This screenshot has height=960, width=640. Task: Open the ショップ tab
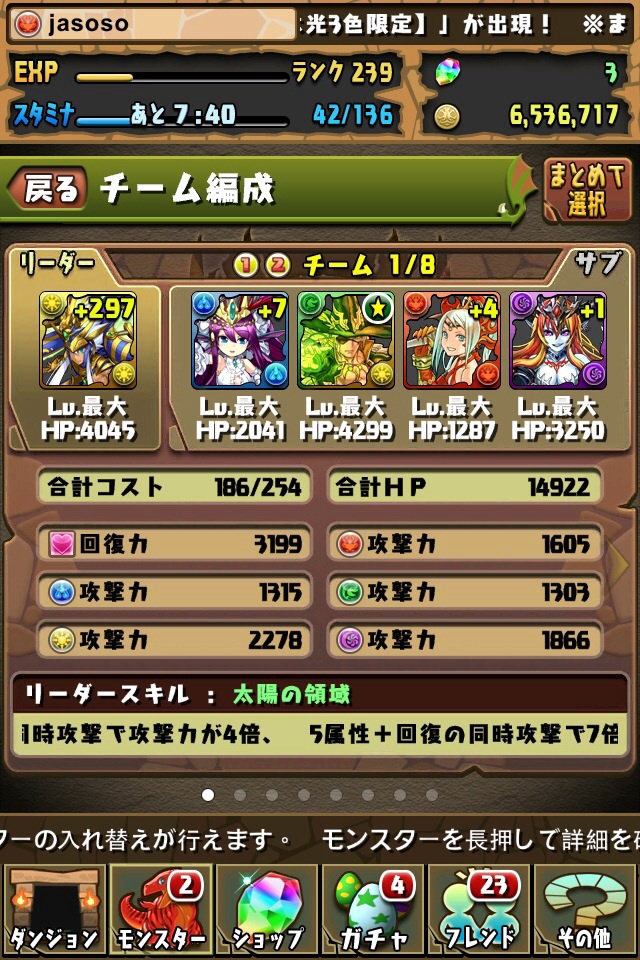pos(266,910)
